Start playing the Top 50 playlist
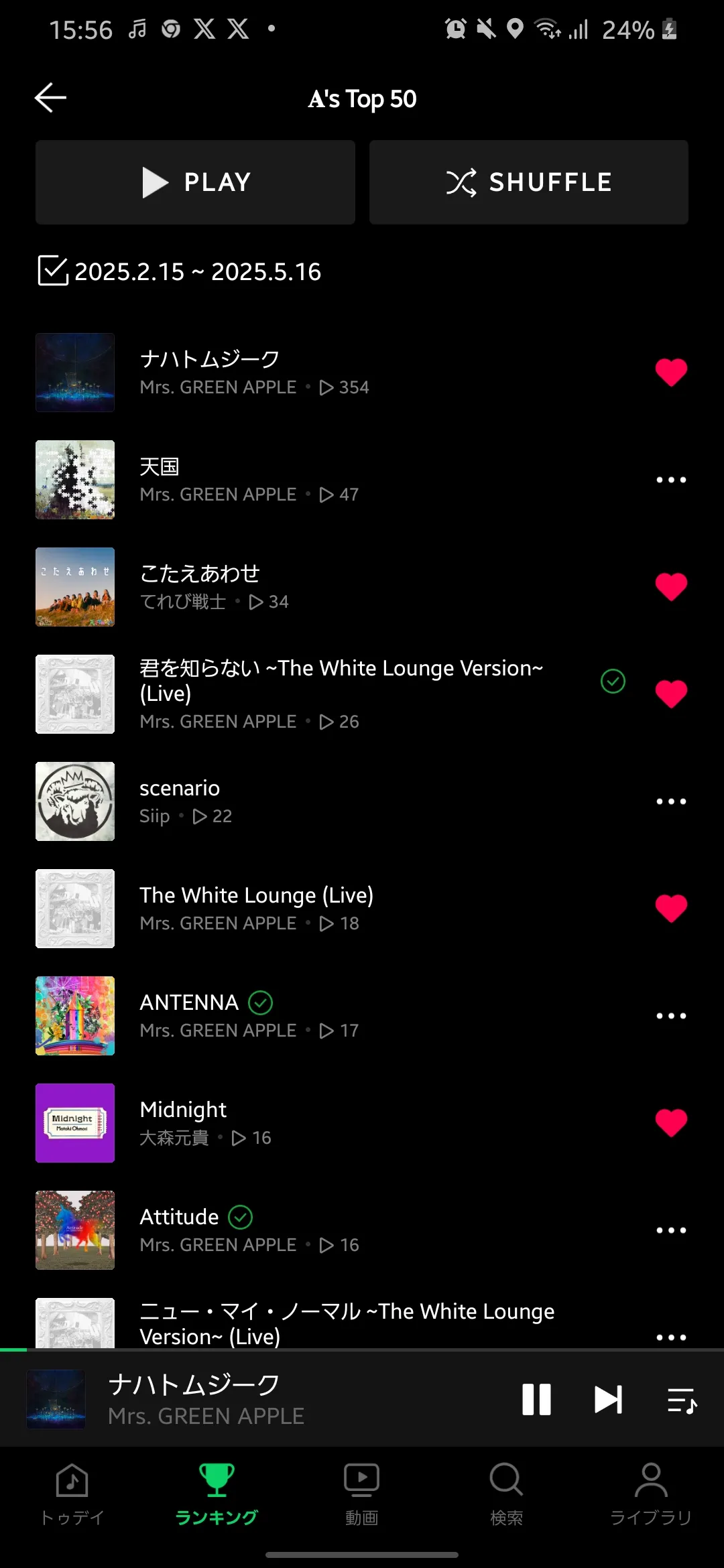Image resolution: width=724 pixels, height=1568 pixels. (195, 182)
